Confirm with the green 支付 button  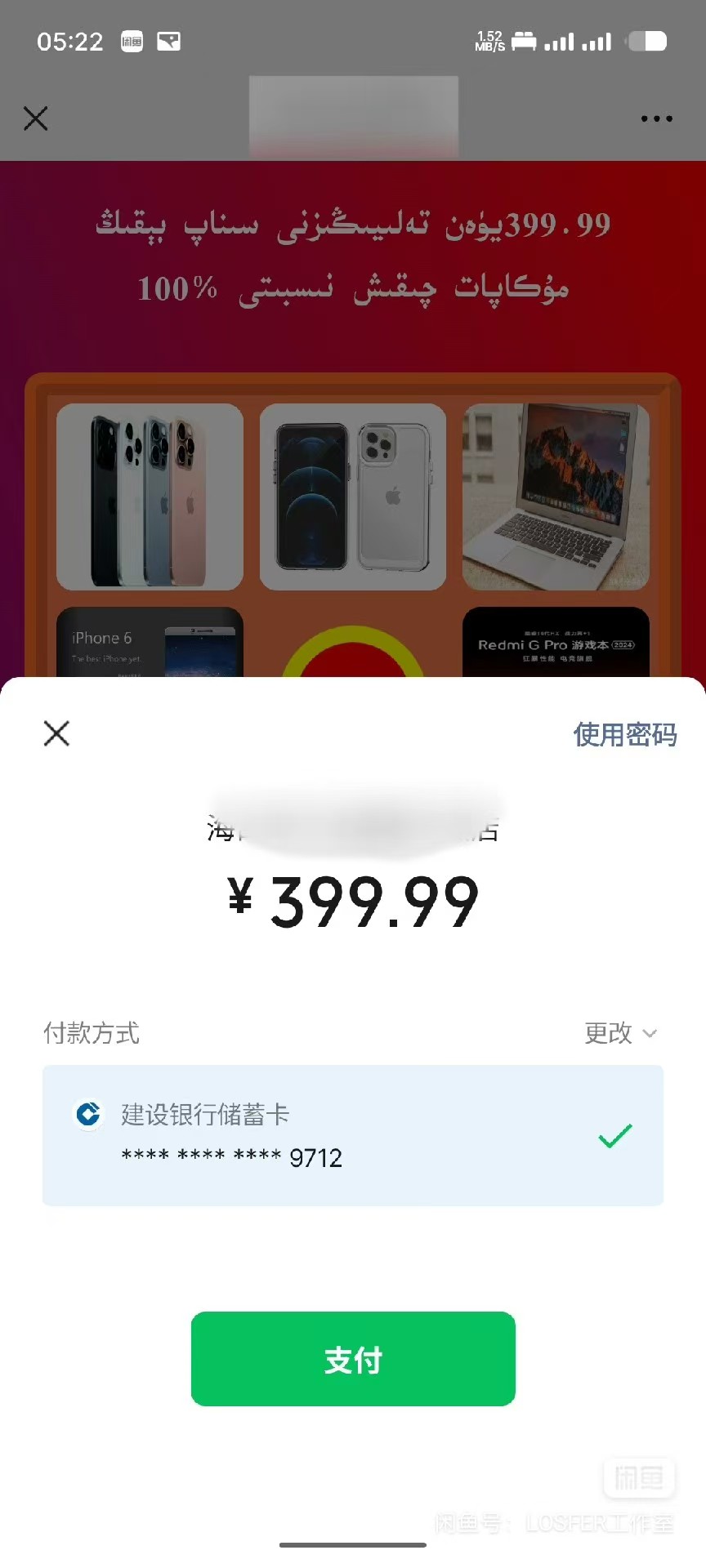(x=353, y=1359)
